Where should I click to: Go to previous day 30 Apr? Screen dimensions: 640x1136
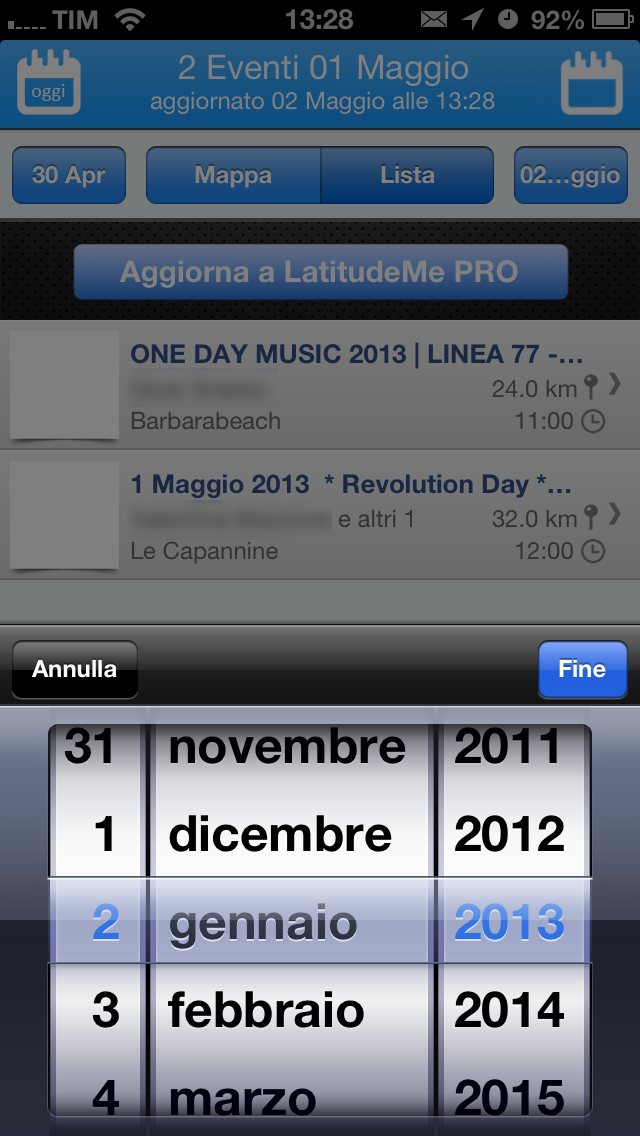[69, 175]
